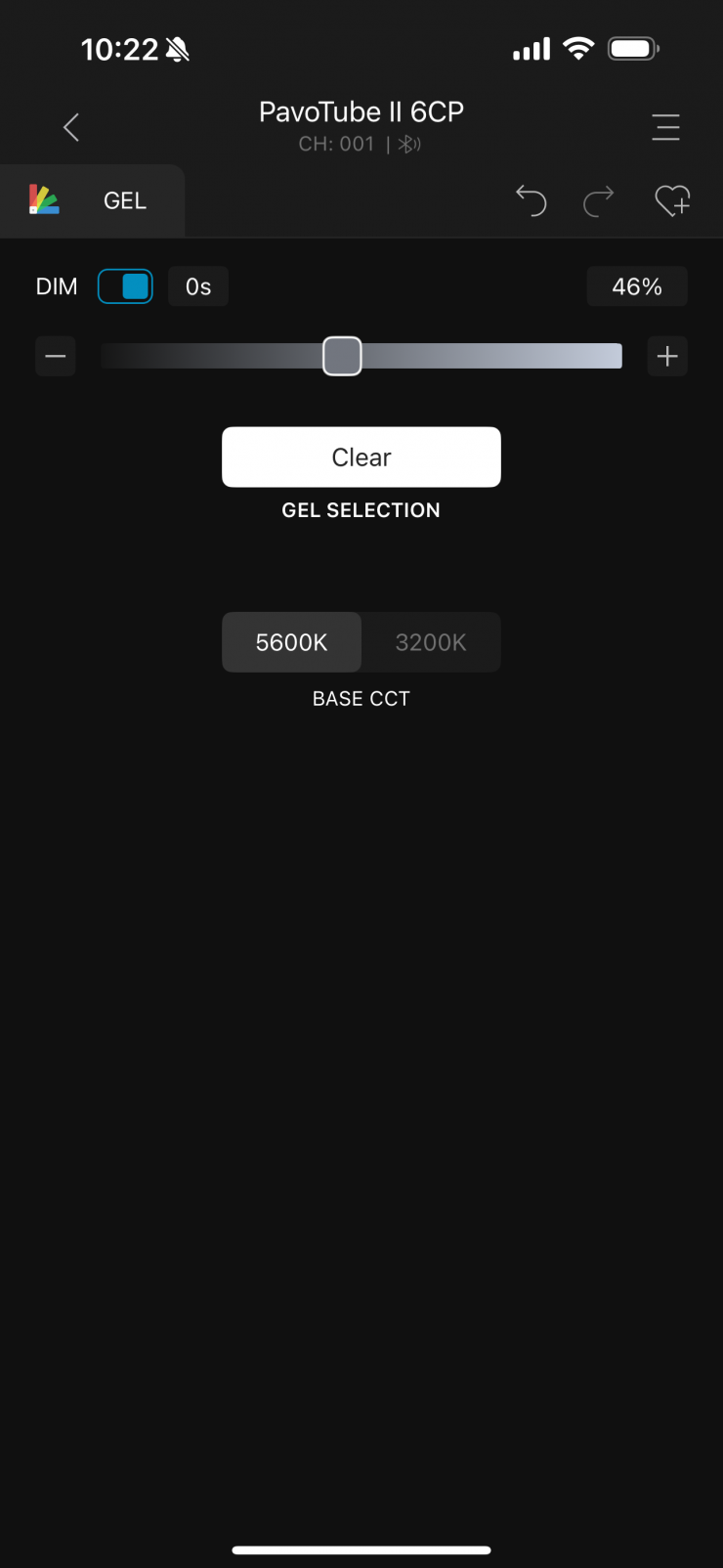The height and width of the screenshot is (1568, 723).
Task: Add current setting to favorites
Action: click(x=672, y=200)
